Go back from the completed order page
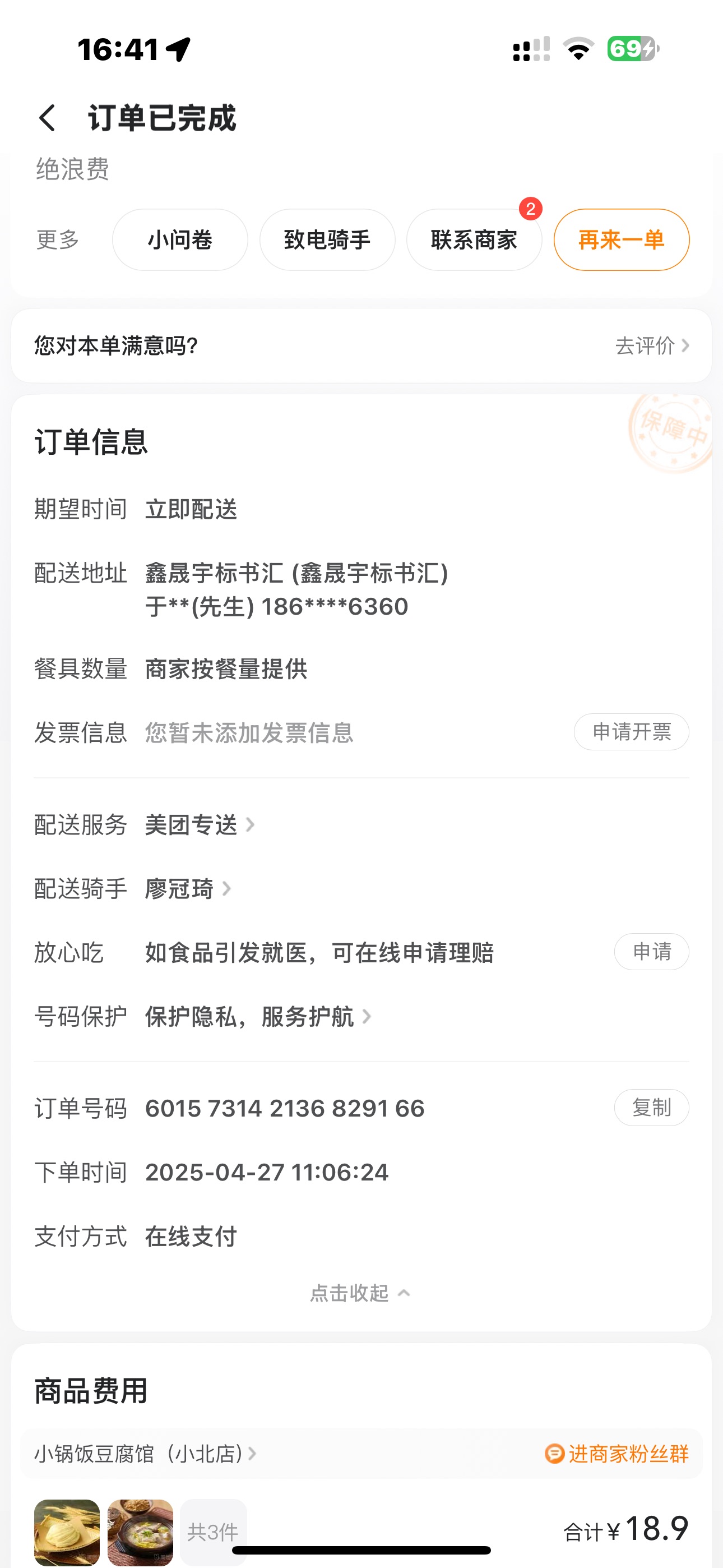The width and height of the screenshot is (723, 1568). coord(48,117)
